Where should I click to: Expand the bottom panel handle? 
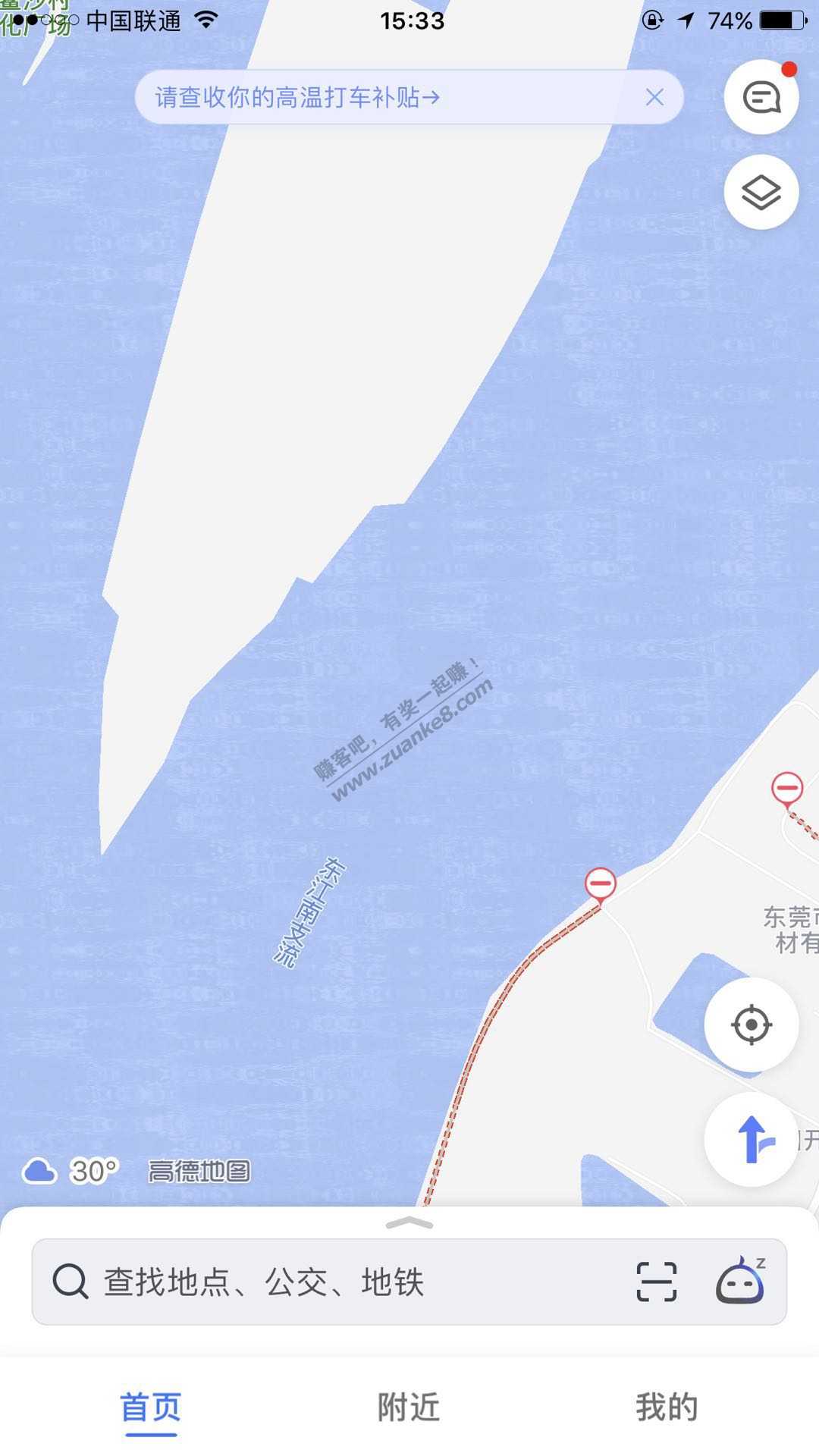tap(409, 1222)
